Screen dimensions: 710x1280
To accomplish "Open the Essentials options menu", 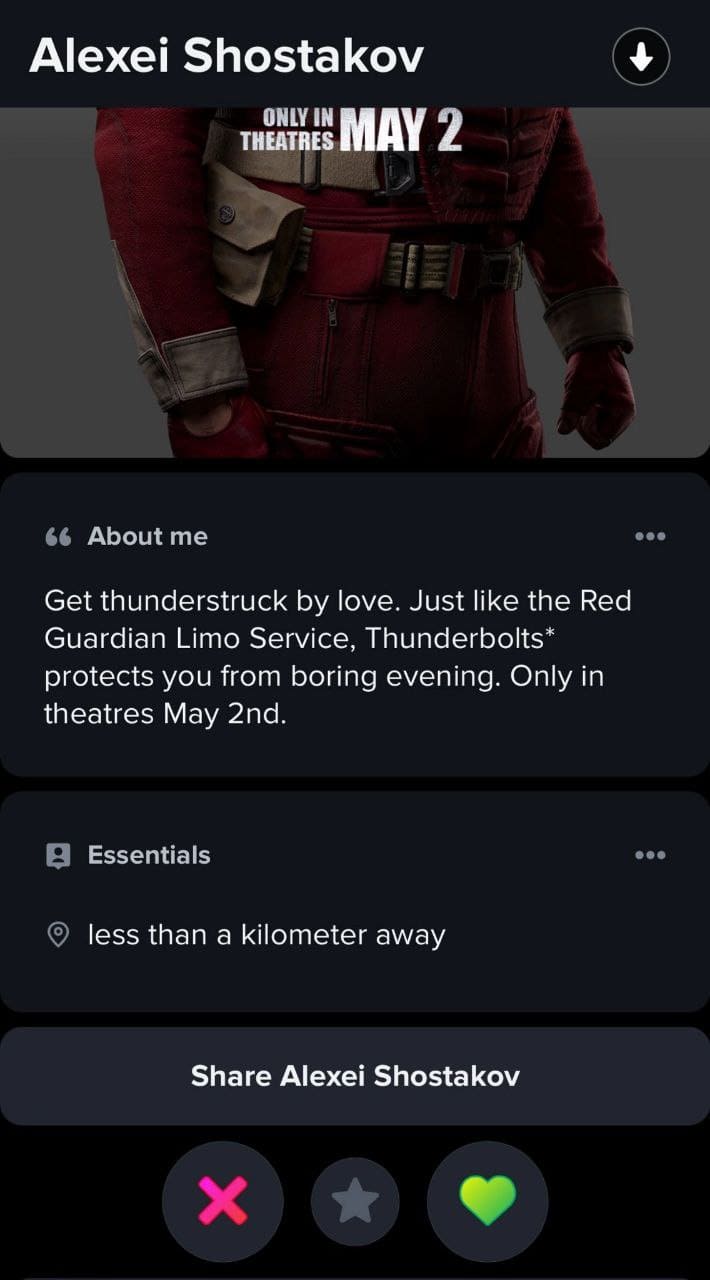I will pos(649,855).
